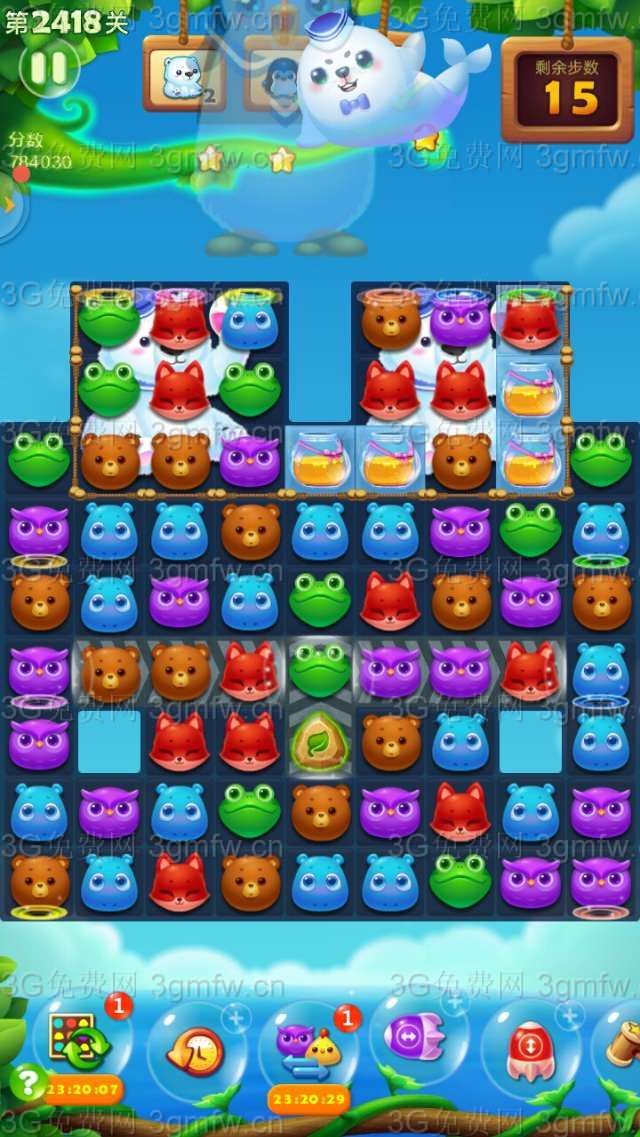
Task: Use the hammer booster
Action: pyautogui.click(x=625, y=1040)
